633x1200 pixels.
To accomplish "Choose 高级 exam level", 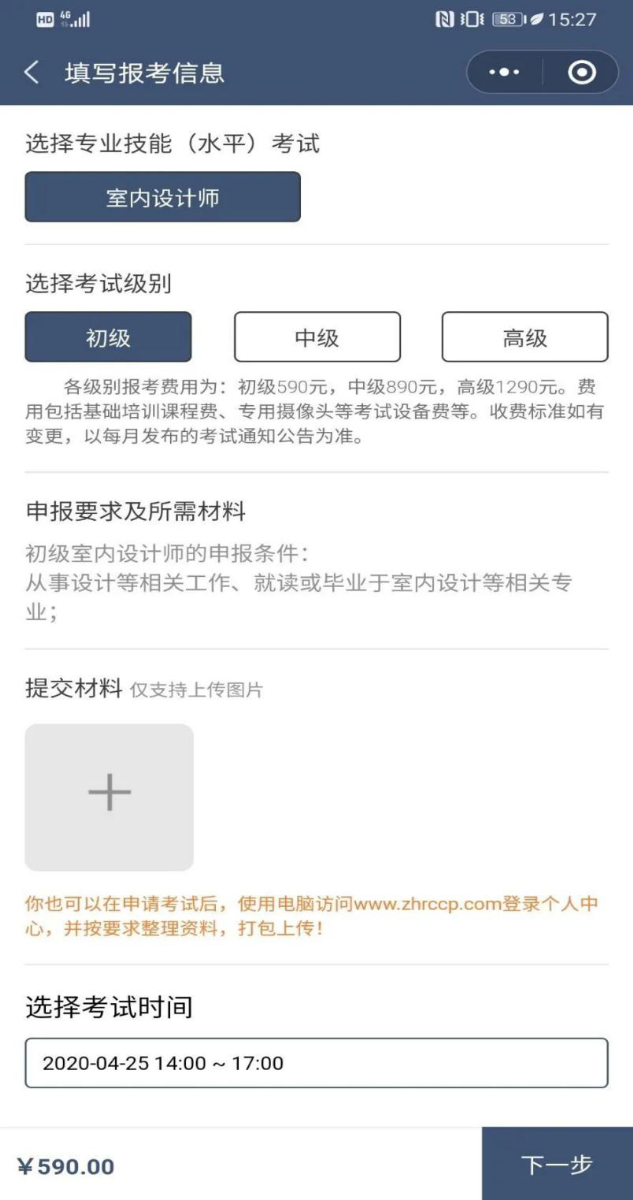I will (525, 337).
